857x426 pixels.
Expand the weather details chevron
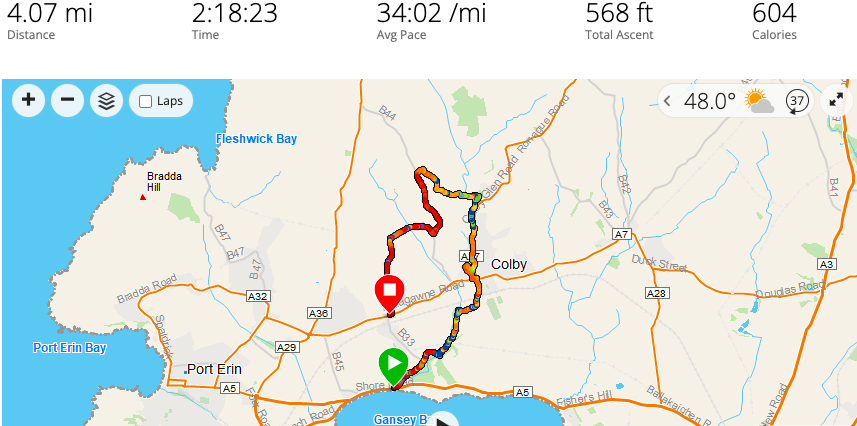point(668,101)
